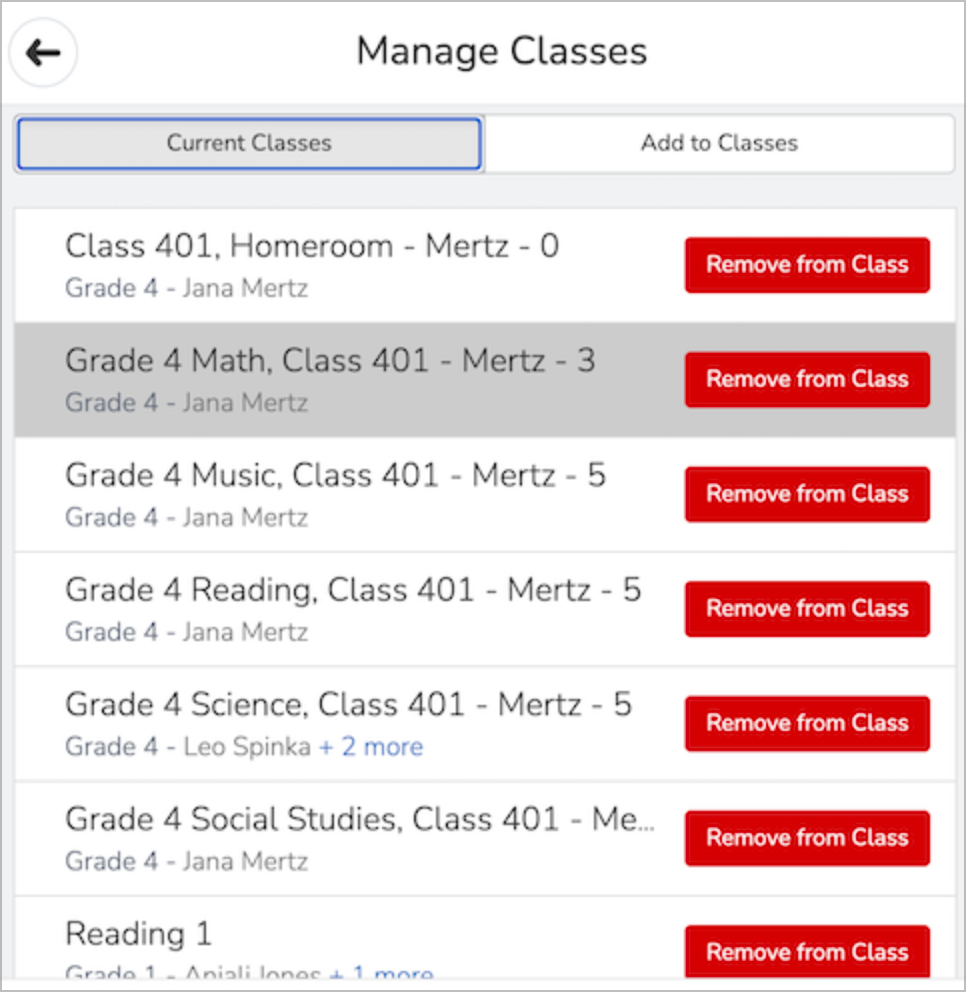Remove student from Grade 4 Math class

click(x=806, y=379)
